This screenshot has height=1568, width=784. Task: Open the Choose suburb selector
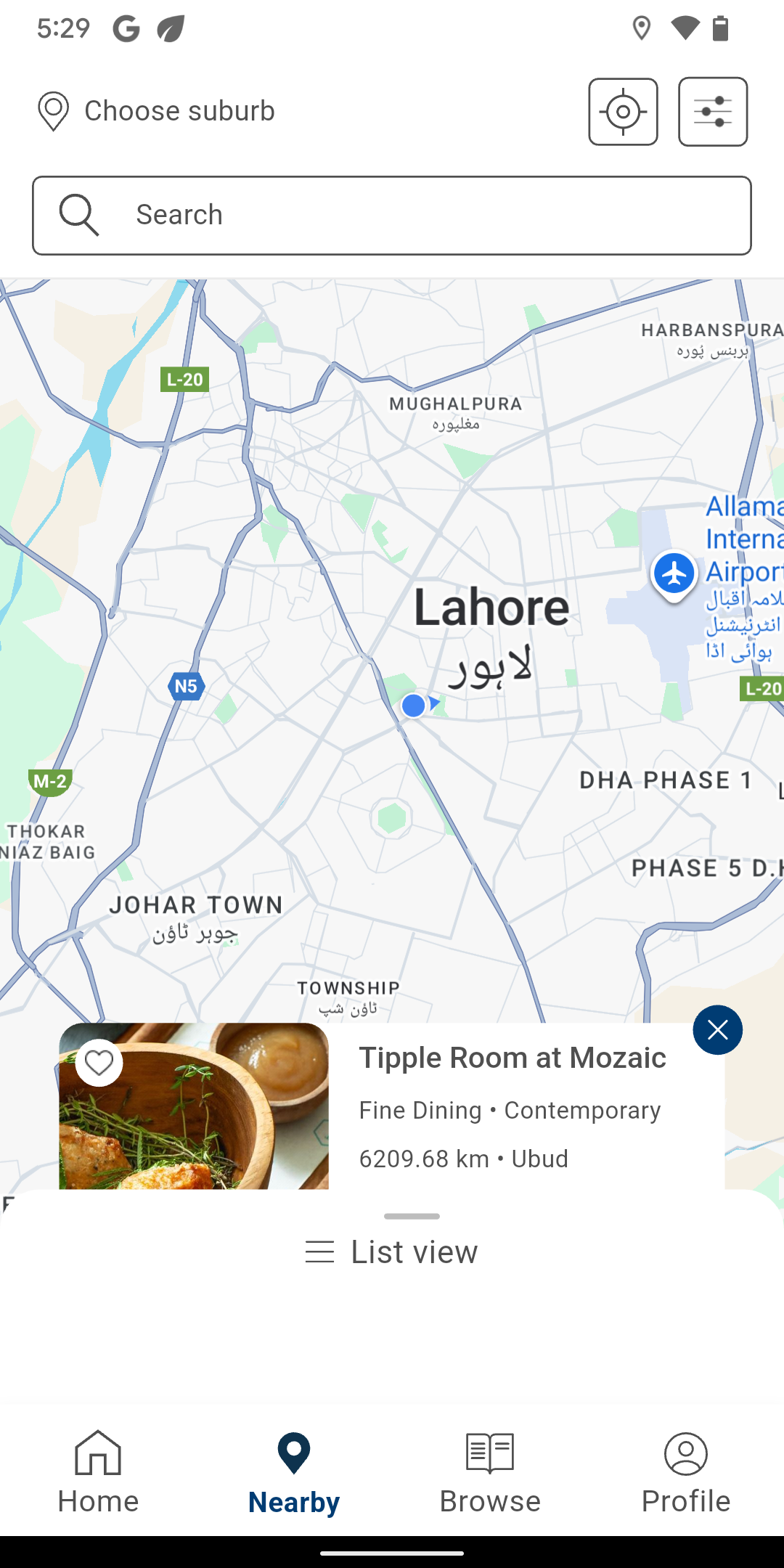click(x=156, y=111)
